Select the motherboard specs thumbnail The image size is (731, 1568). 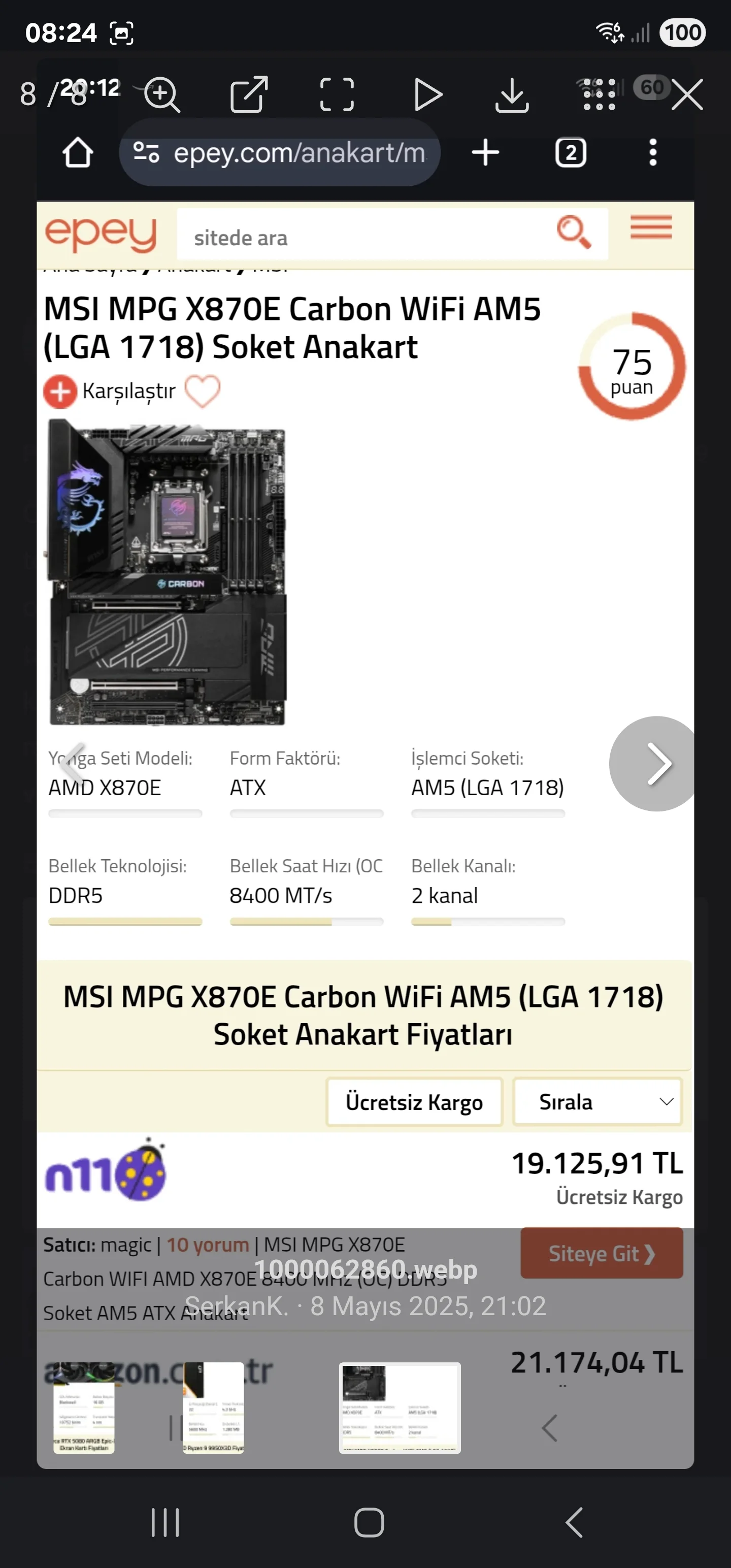click(400, 1408)
